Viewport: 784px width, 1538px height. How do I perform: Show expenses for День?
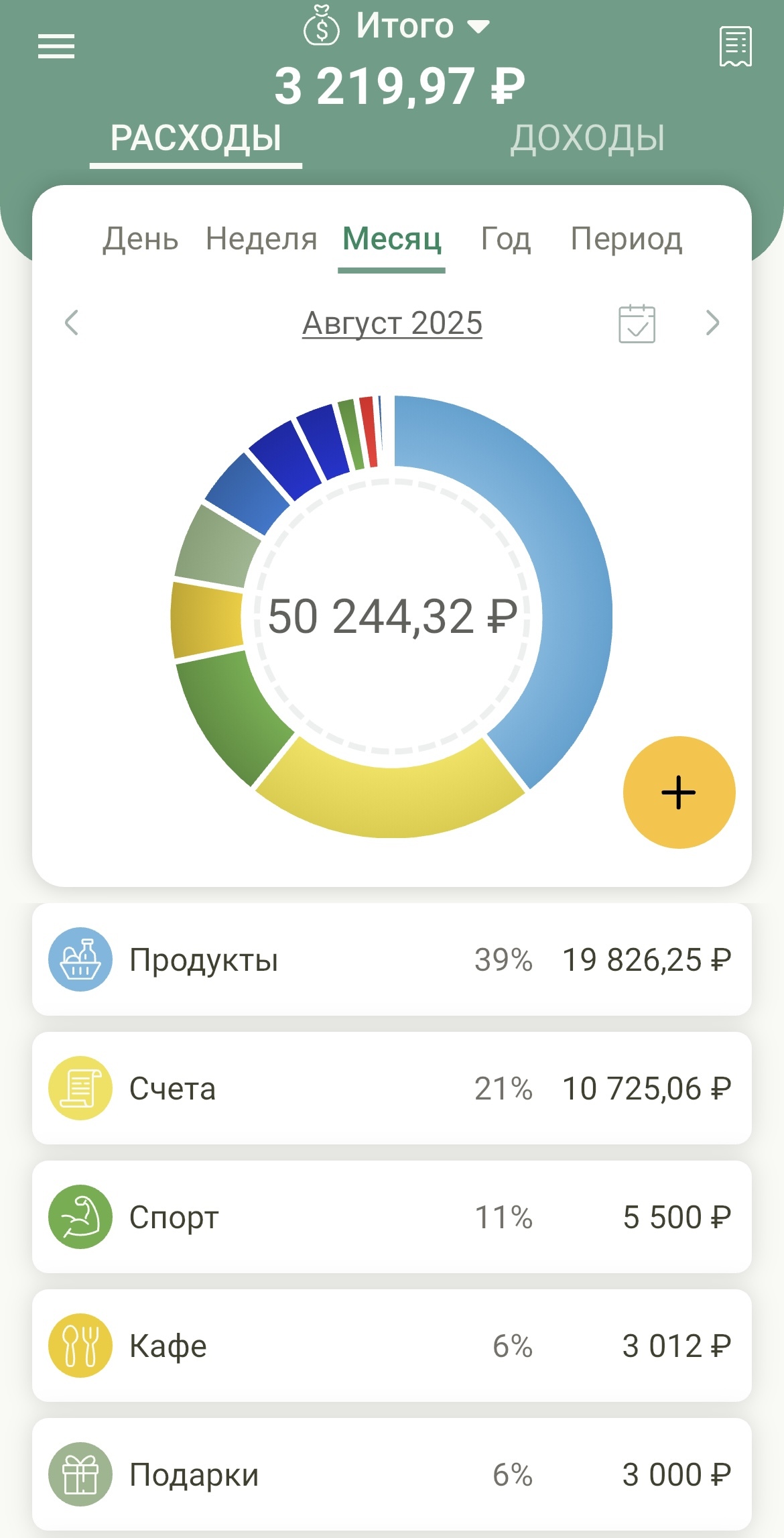pyautogui.click(x=140, y=239)
